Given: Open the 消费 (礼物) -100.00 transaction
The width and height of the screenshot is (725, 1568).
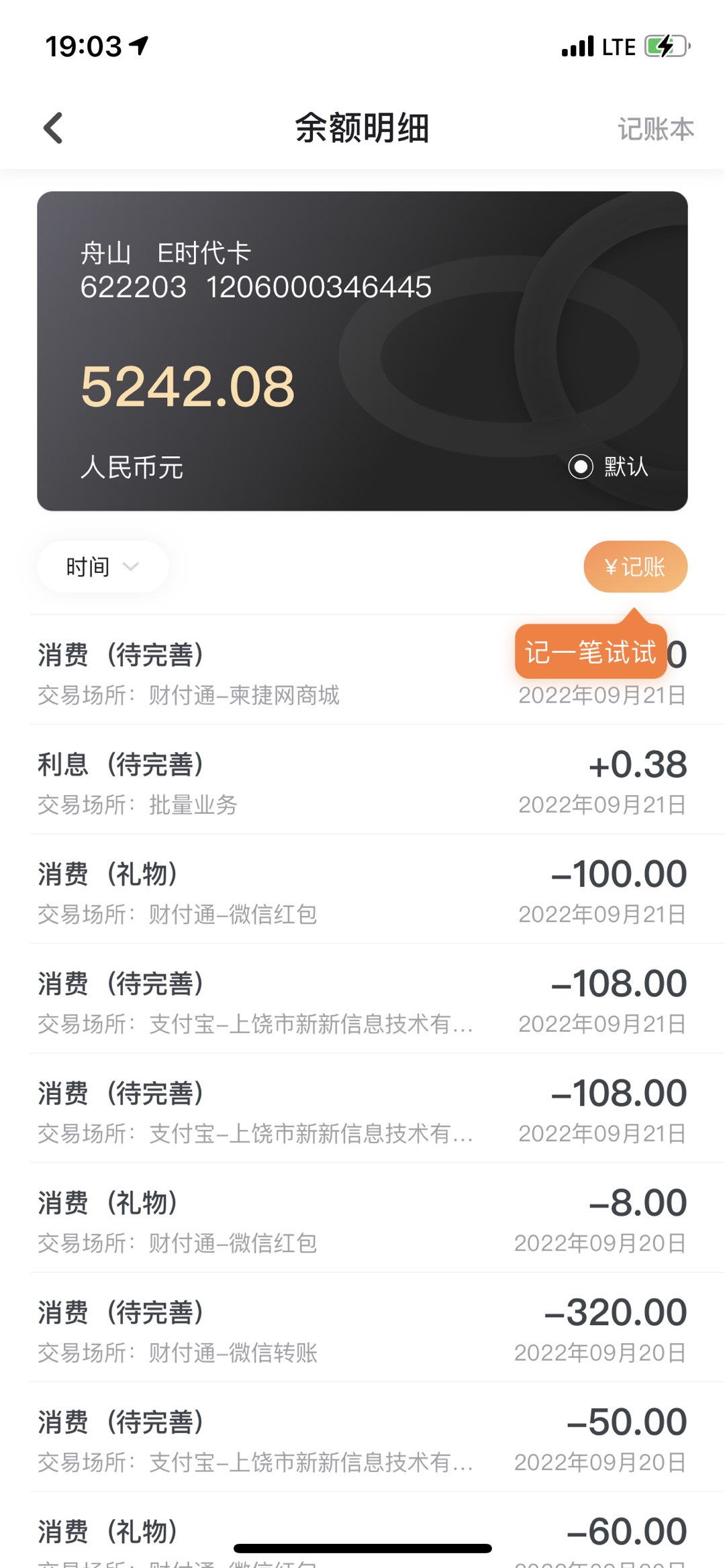Looking at the screenshot, I should click(362, 889).
